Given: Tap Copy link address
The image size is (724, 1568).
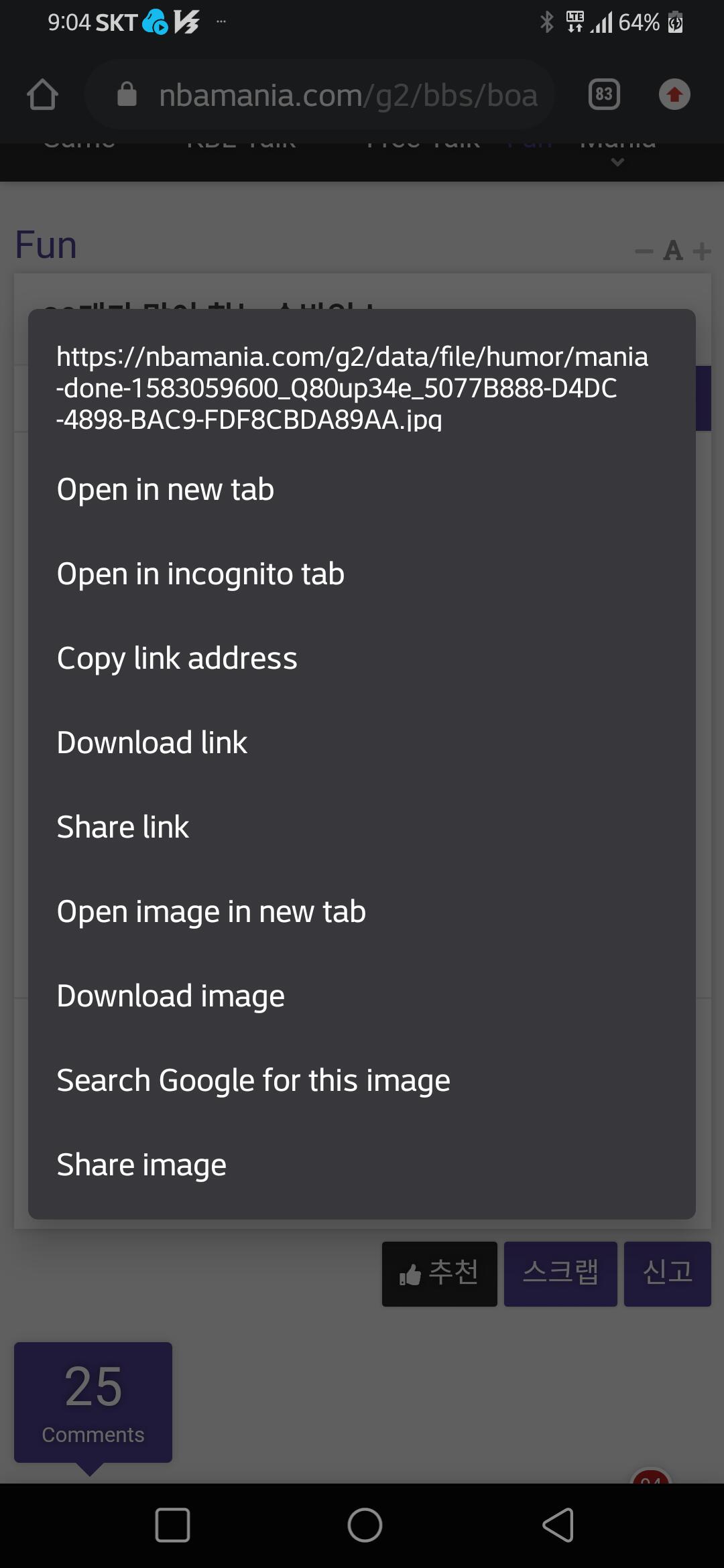Looking at the screenshot, I should click(362, 659).
